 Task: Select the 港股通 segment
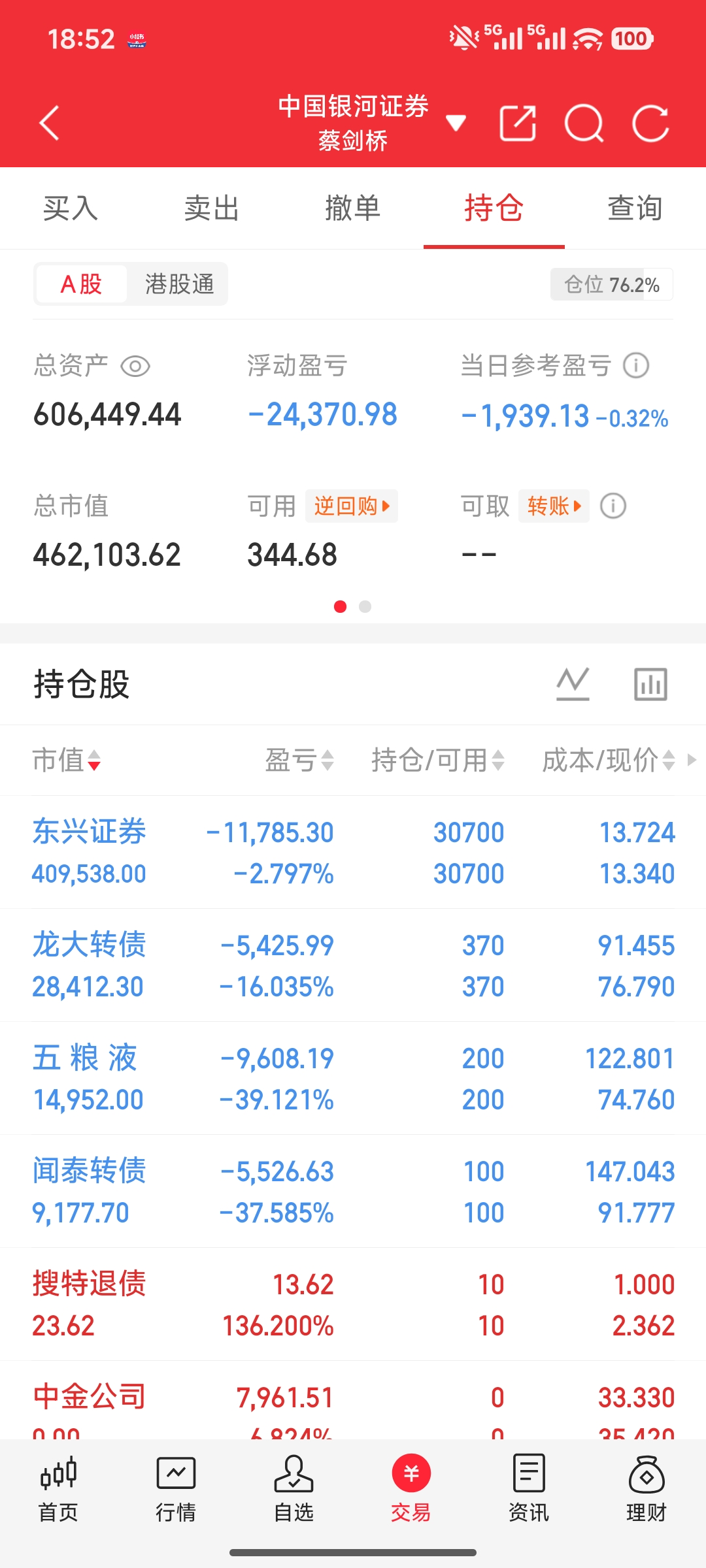(179, 284)
